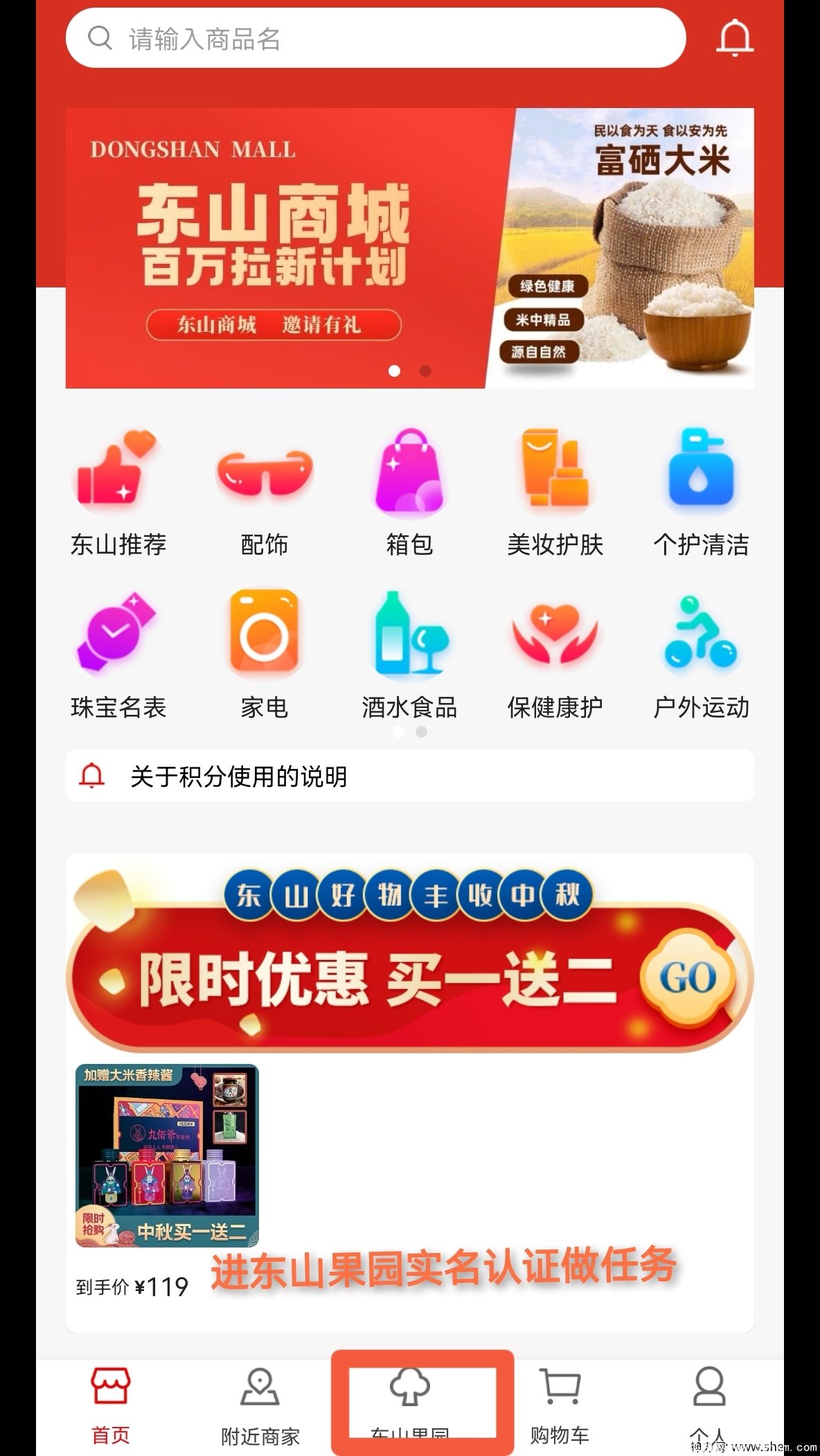The height and width of the screenshot is (1456, 820).
Task: Browse the 配饰 category
Action: [x=264, y=493]
